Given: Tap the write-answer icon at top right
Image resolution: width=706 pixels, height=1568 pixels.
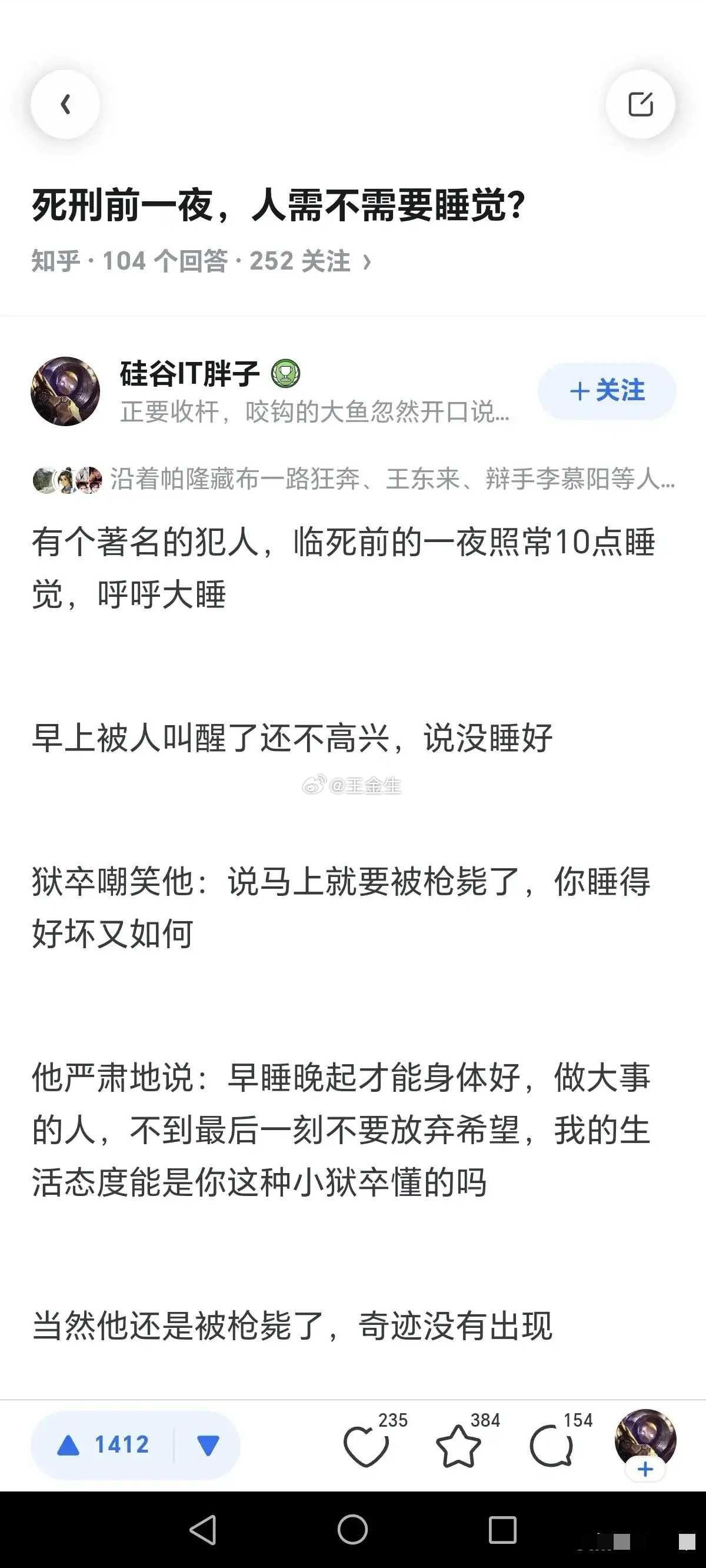Looking at the screenshot, I should tap(640, 104).
